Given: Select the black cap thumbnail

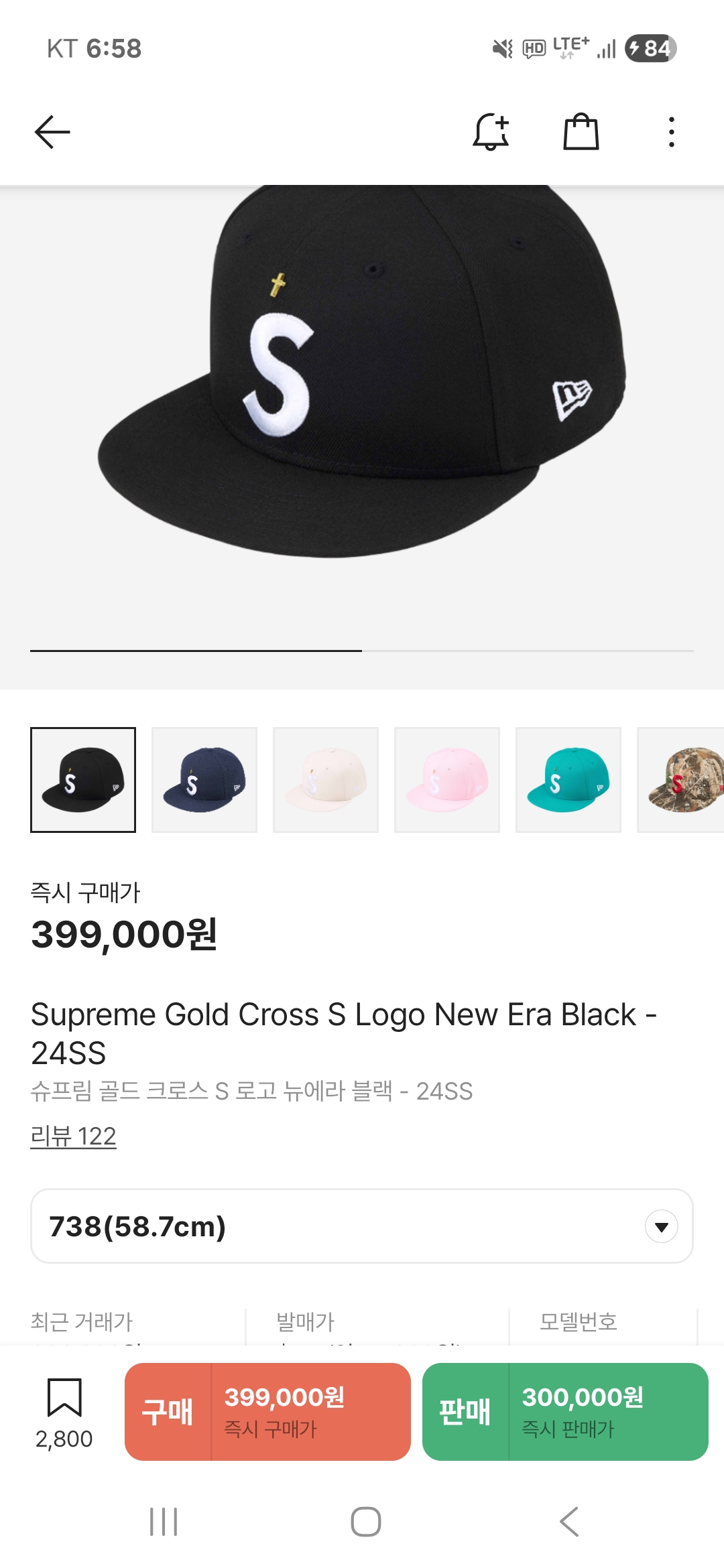Looking at the screenshot, I should [x=83, y=780].
